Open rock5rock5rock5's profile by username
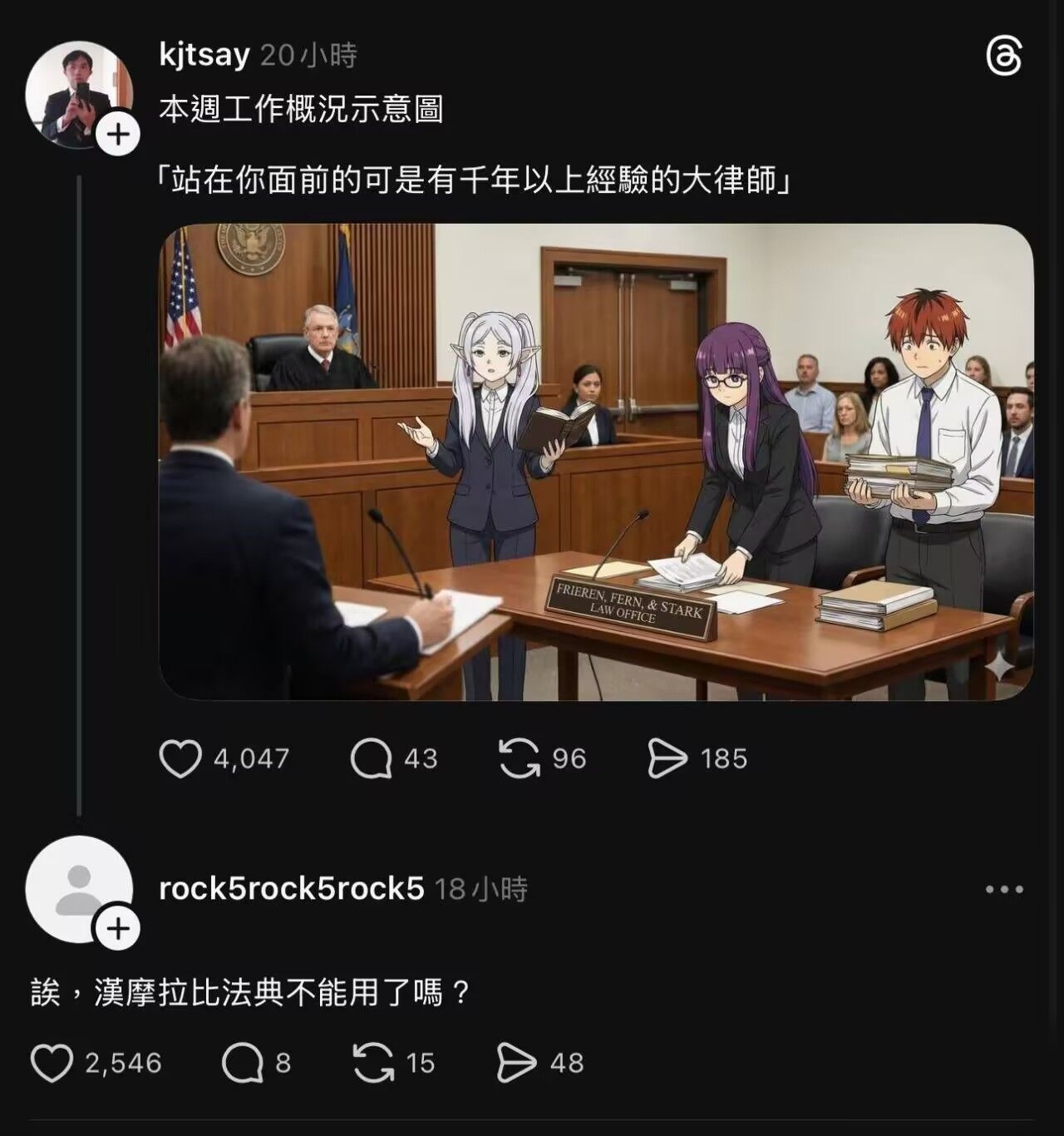Viewport: 1064px width, 1136px height. [x=291, y=888]
